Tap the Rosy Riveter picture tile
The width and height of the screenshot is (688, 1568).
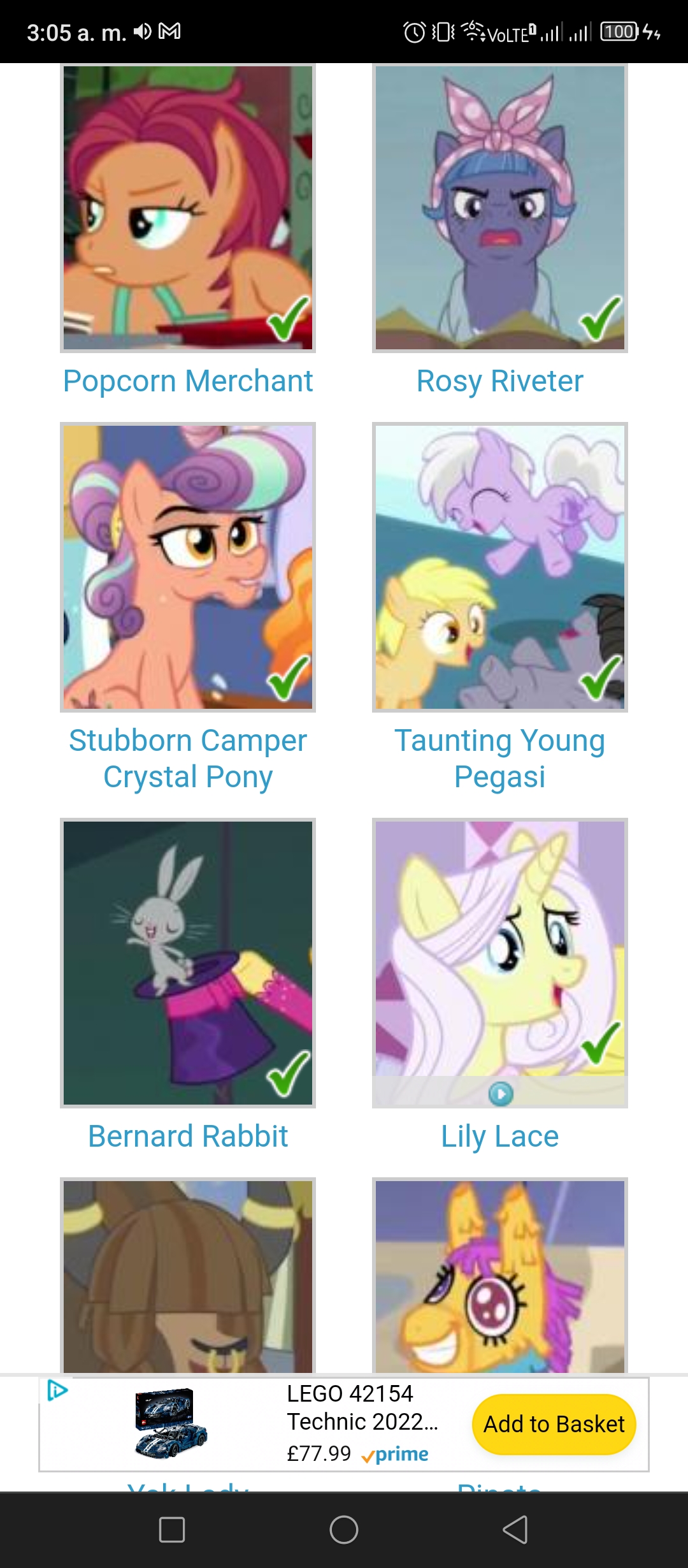click(500, 208)
